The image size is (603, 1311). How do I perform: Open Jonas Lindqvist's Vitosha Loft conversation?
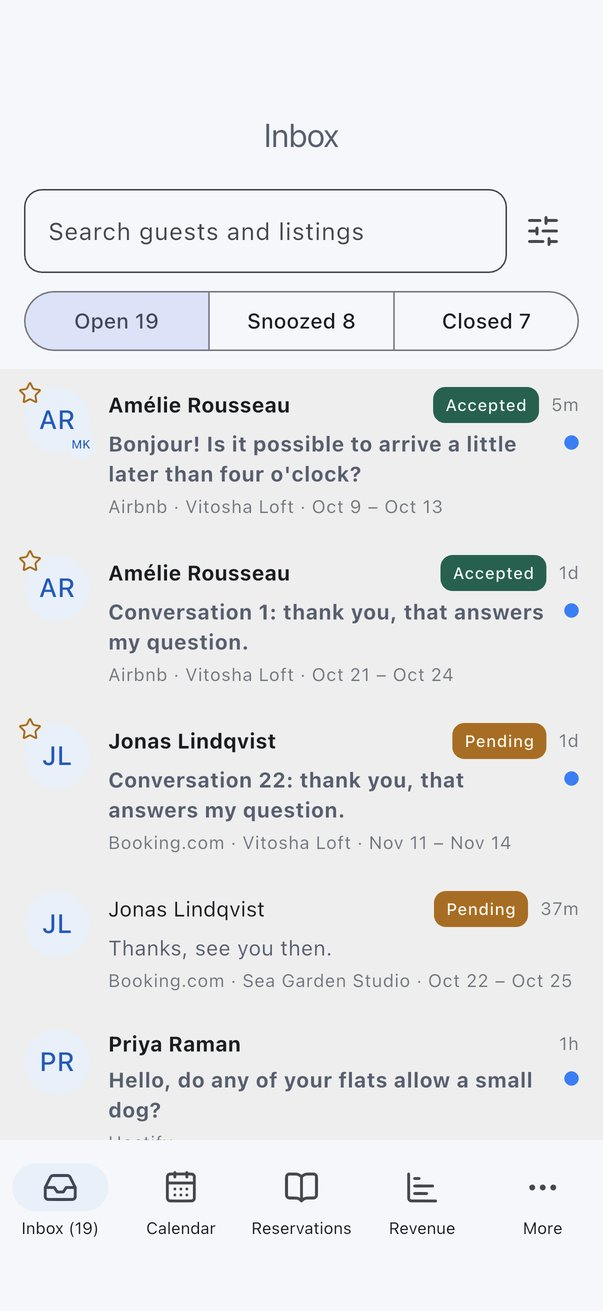(x=301, y=790)
